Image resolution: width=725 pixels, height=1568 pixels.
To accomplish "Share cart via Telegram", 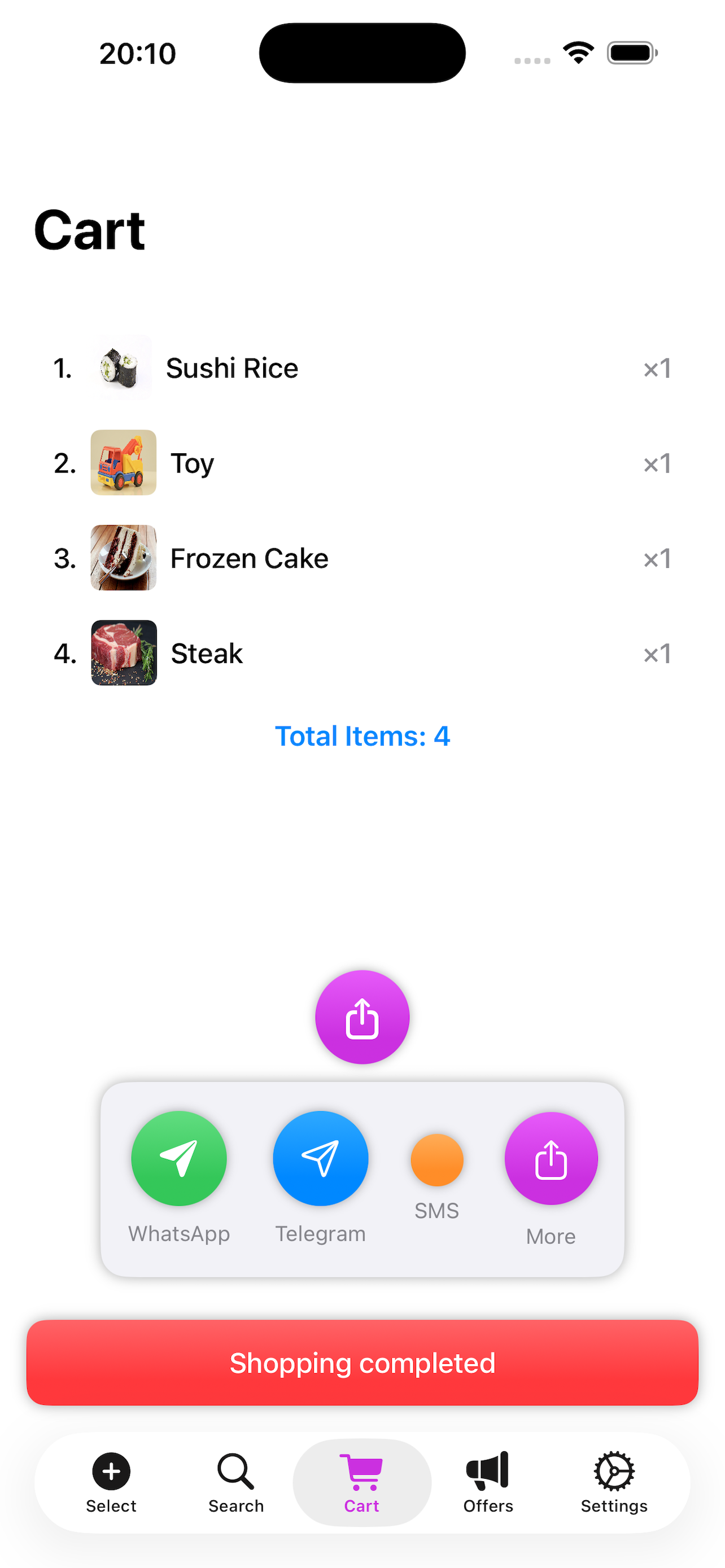I will click(320, 1158).
